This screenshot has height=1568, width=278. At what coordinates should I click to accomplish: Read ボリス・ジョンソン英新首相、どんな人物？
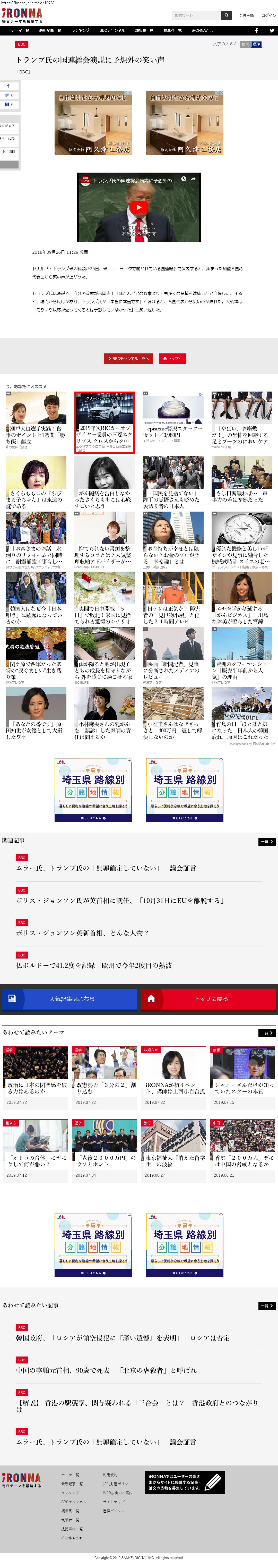(82, 933)
